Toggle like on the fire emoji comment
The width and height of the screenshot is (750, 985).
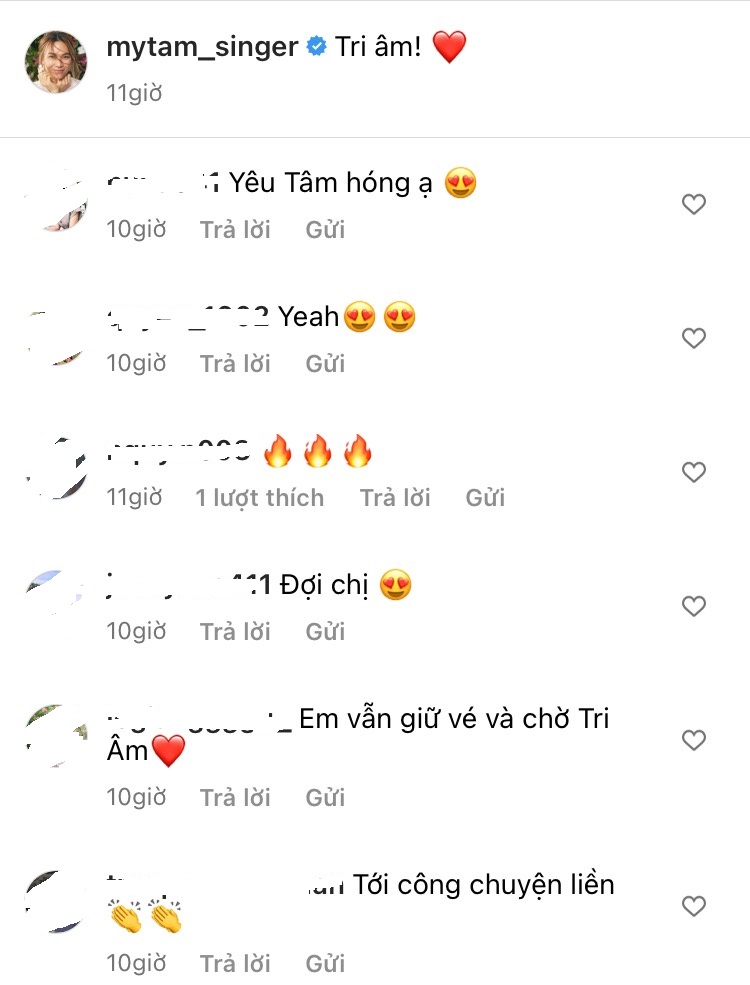click(x=693, y=471)
